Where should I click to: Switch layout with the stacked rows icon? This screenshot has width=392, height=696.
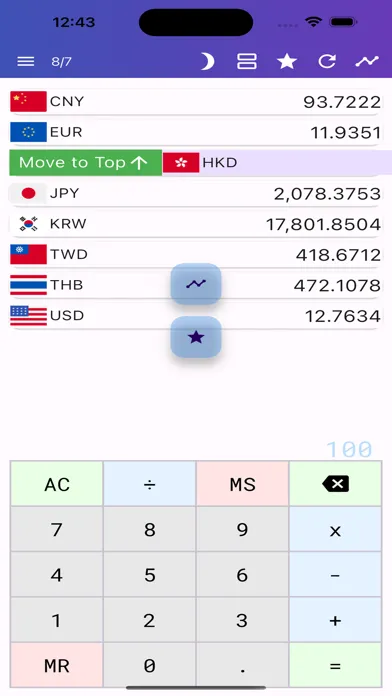click(x=246, y=61)
